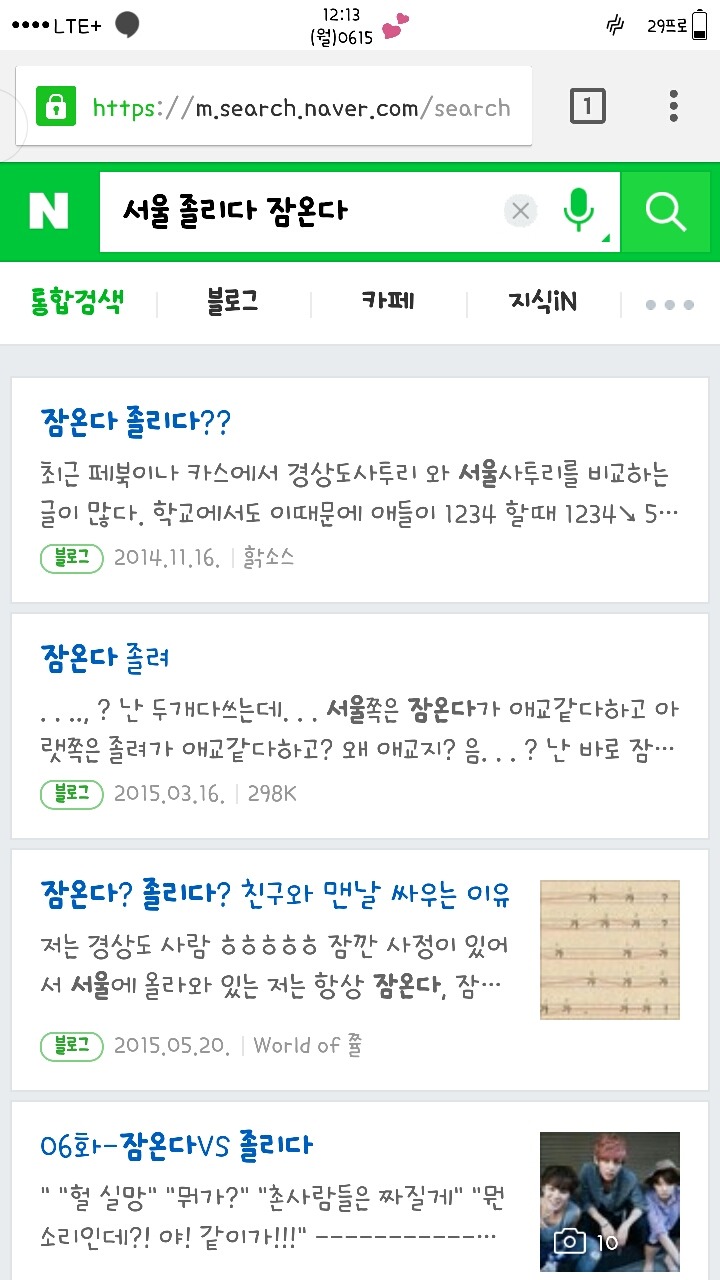Clear the search query text

(x=520, y=211)
